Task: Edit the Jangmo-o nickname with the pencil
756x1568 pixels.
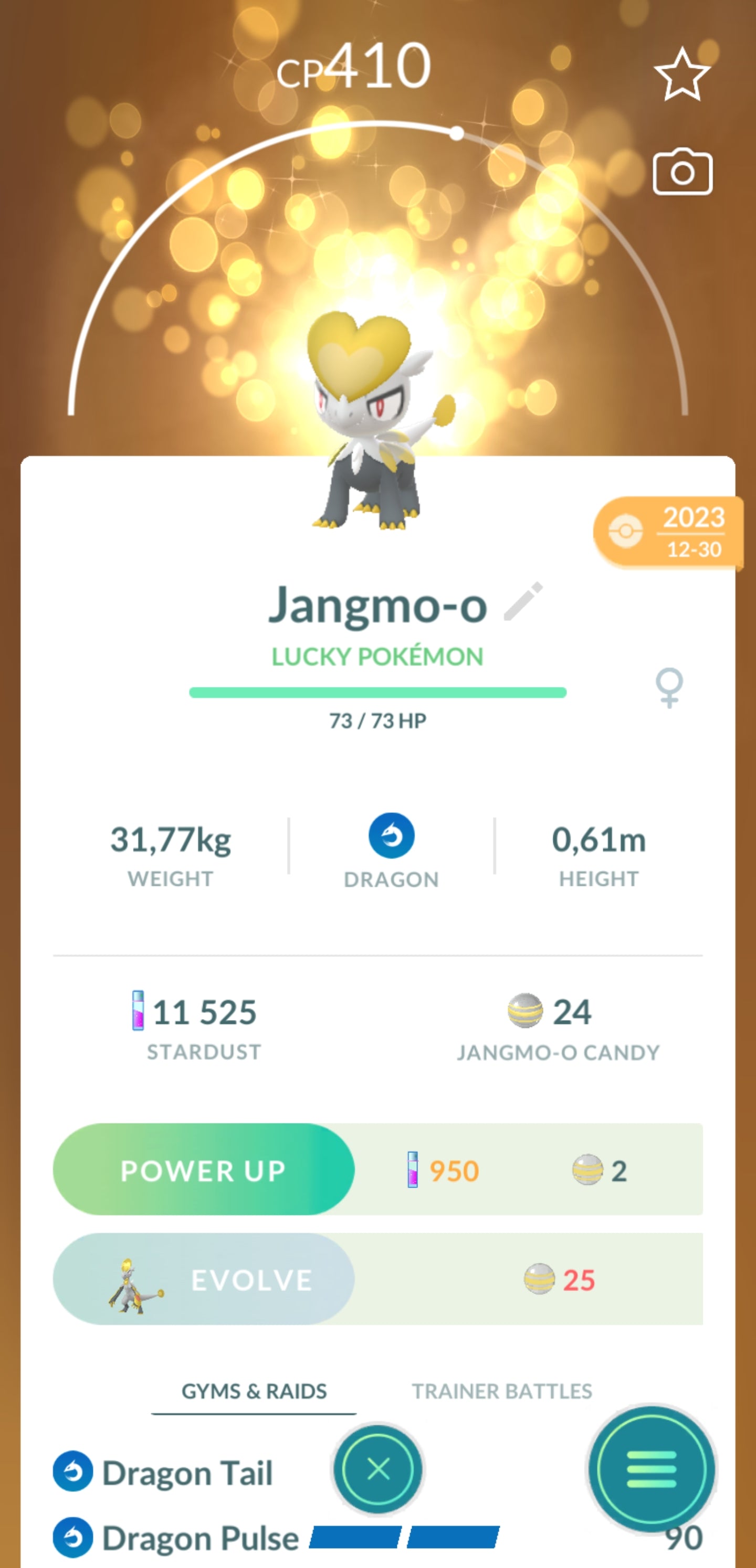Action: [x=523, y=602]
